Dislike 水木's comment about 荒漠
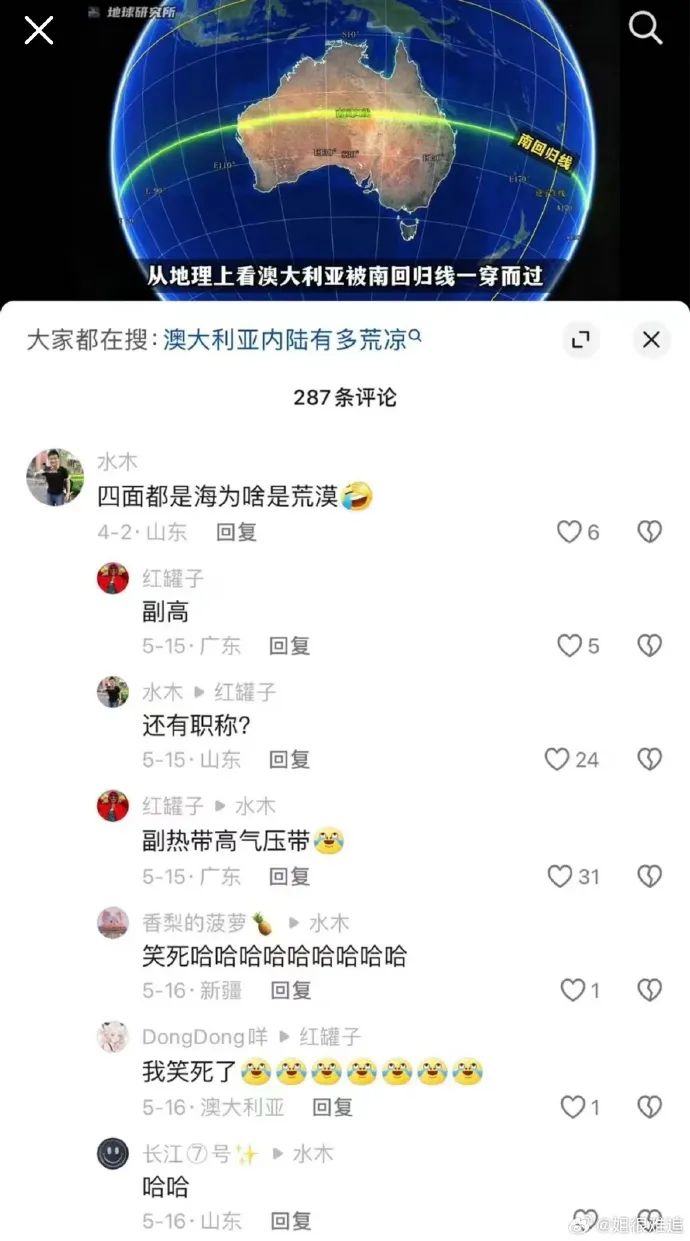This screenshot has height=1241, width=690. [x=650, y=532]
